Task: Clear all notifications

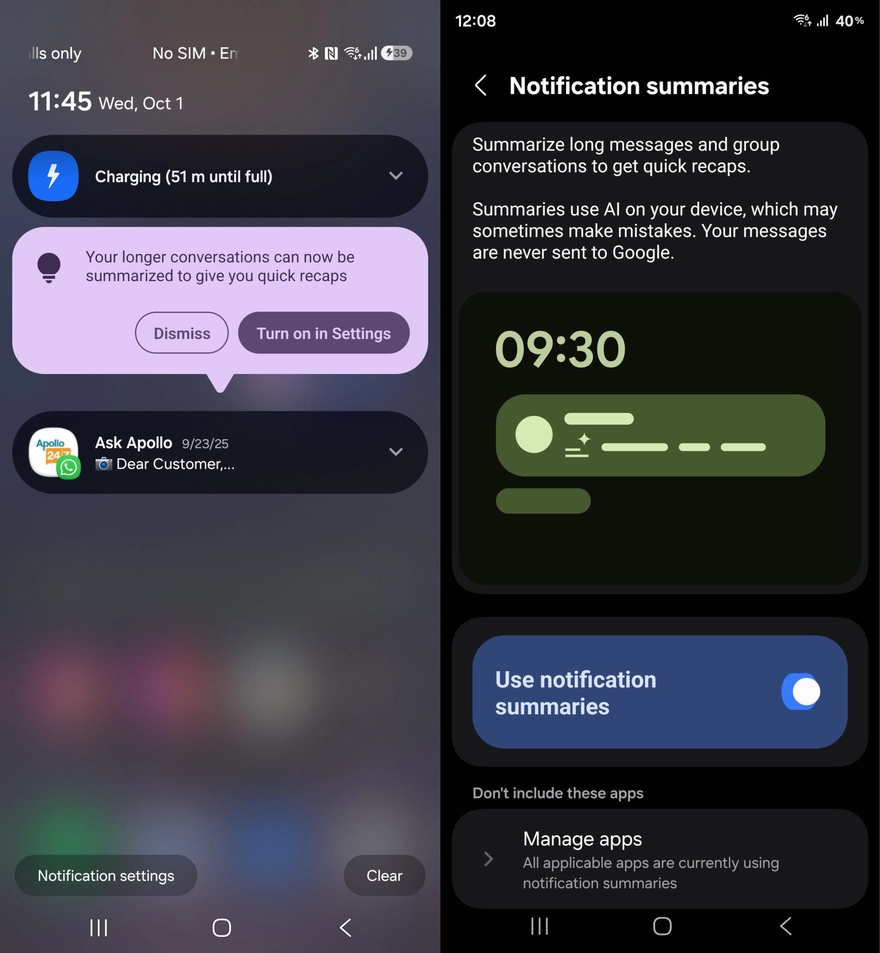Action: click(384, 875)
